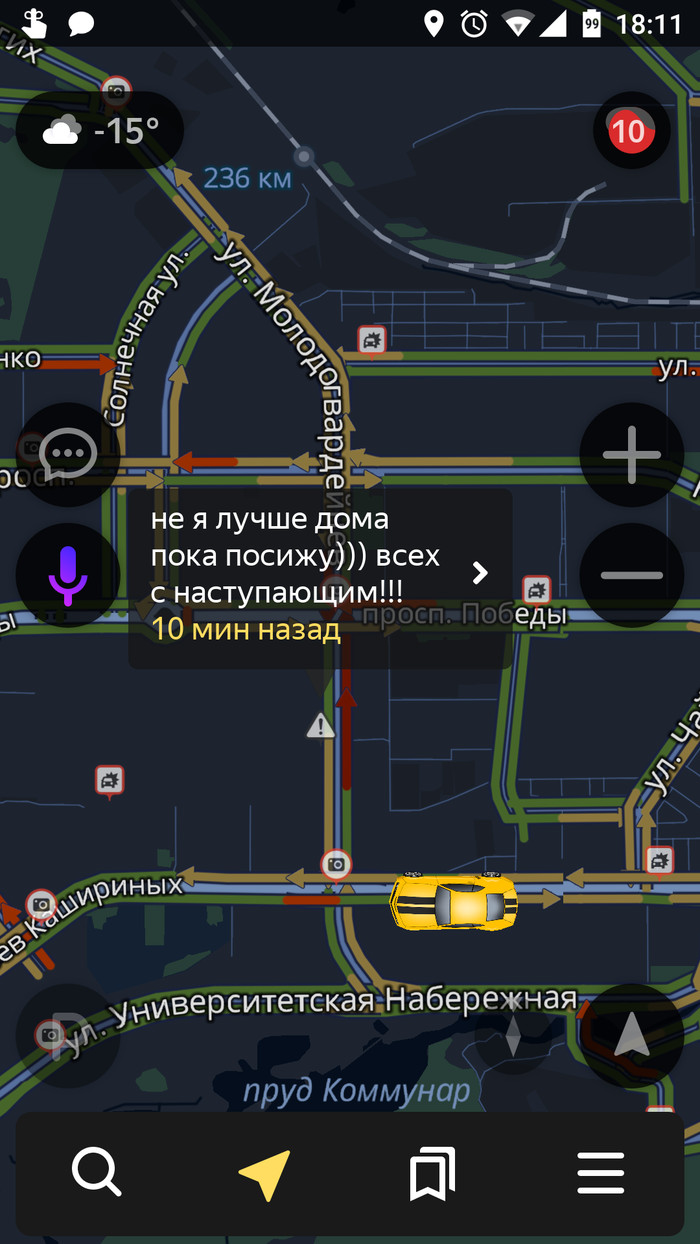Tap the traffic level indicator showing 10
Screen dimensions: 700x1244
[630, 131]
